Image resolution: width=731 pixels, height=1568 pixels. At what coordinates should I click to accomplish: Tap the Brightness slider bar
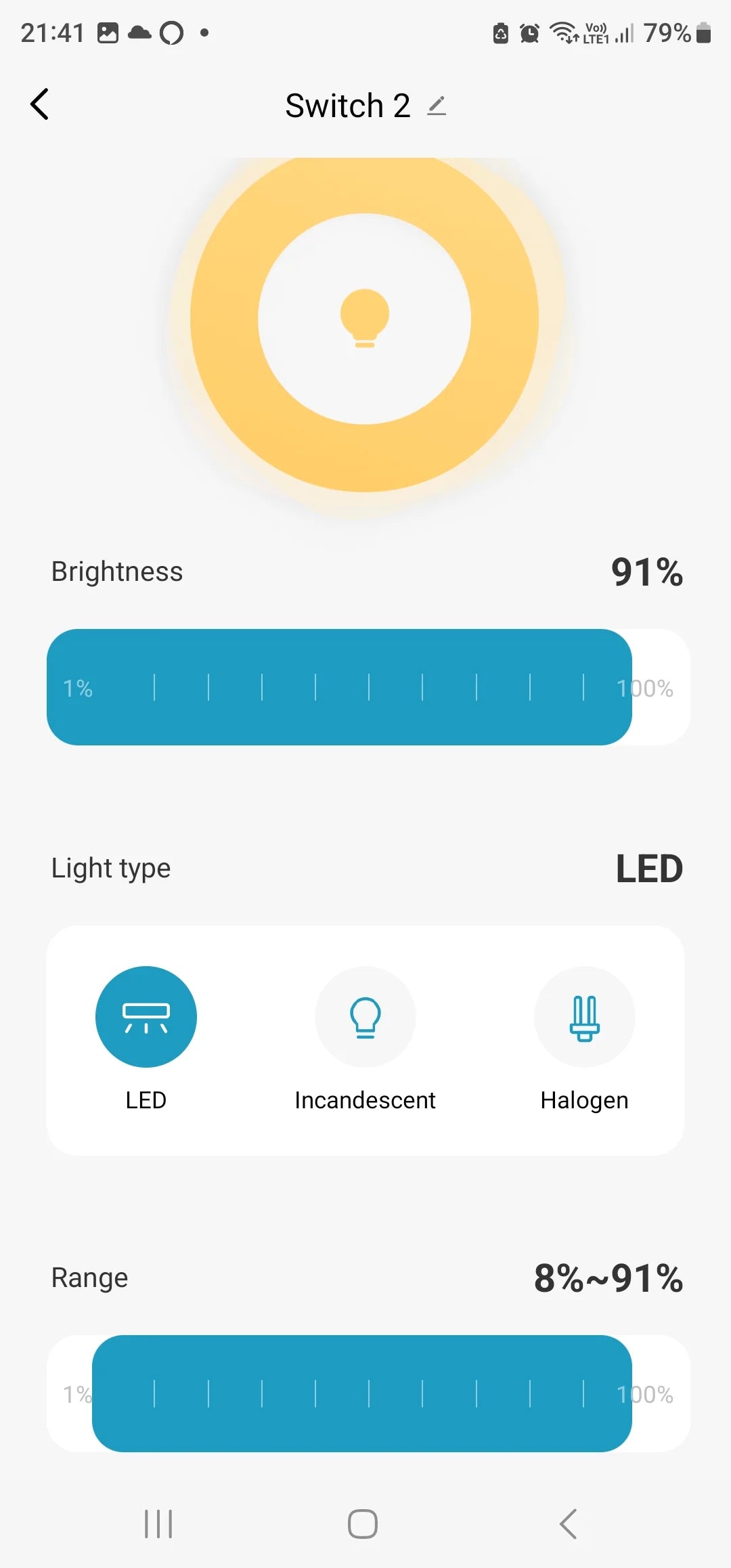pyautogui.click(x=368, y=687)
